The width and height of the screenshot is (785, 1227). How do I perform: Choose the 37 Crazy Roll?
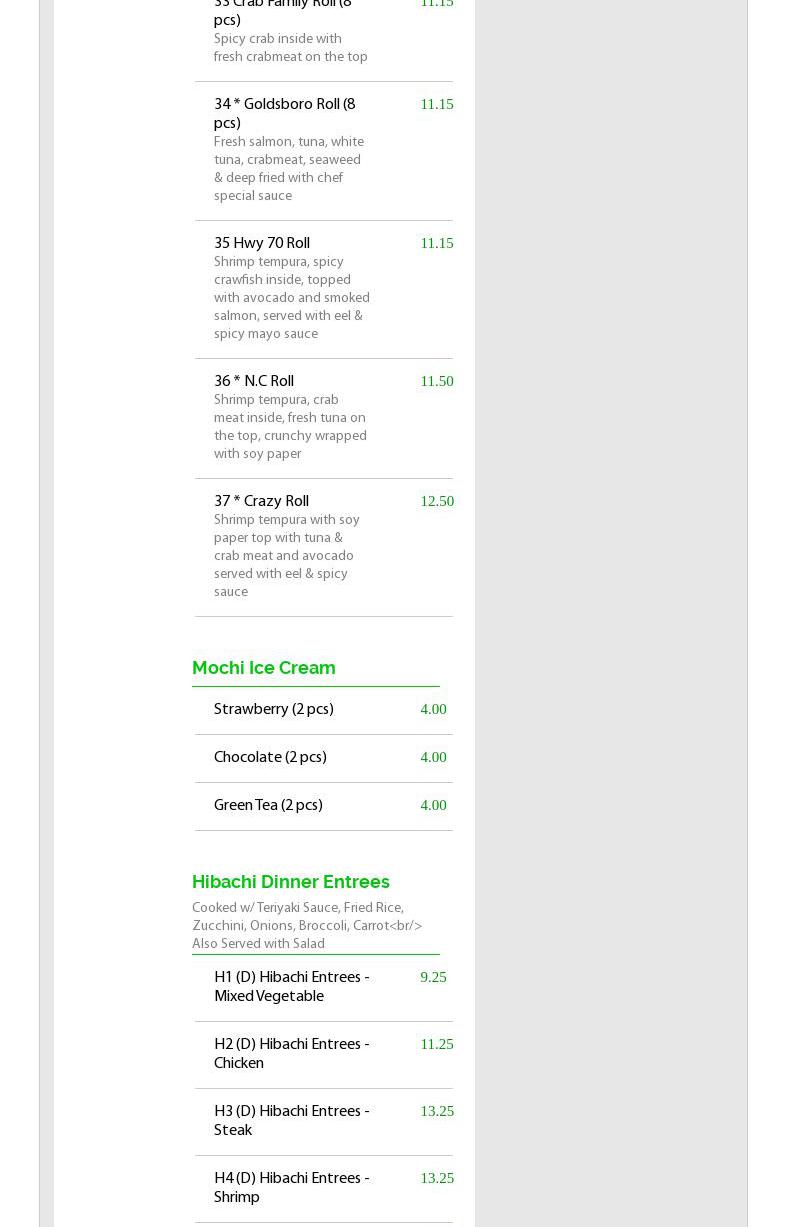[x=261, y=501]
